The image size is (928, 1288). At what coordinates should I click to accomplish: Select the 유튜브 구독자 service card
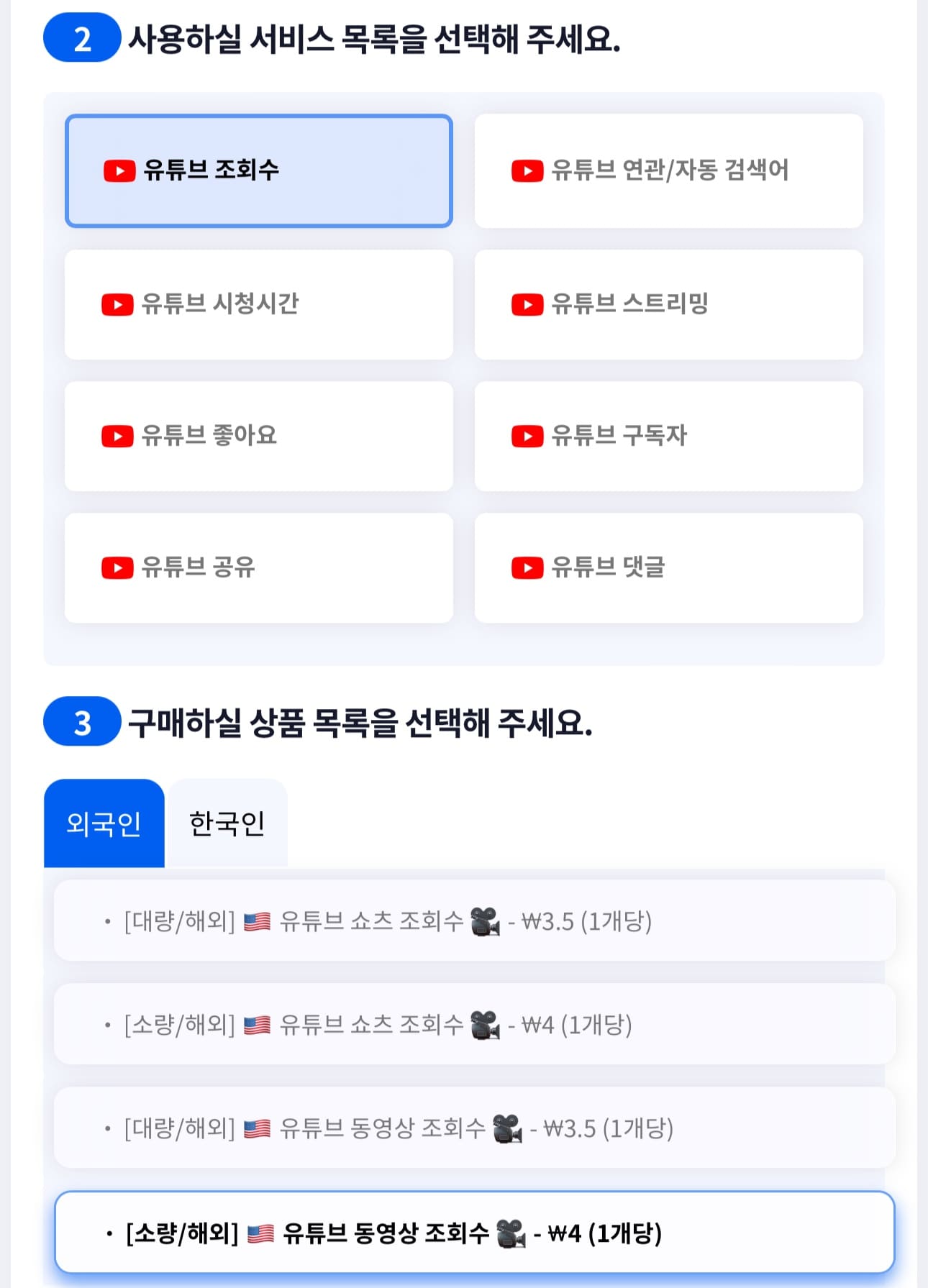(668, 436)
